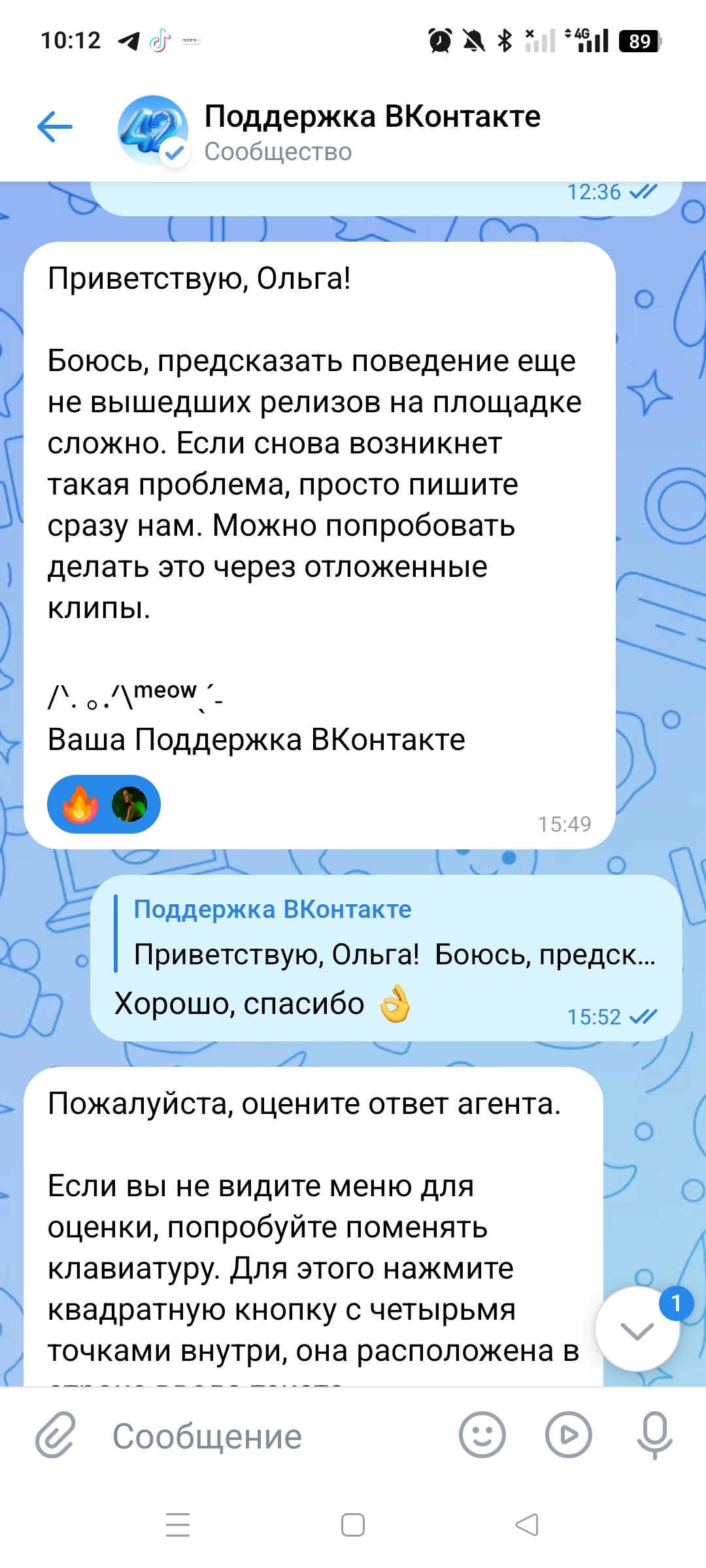Viewport: 706px width, 1568px height.
Task: Go to the system home screen
Action: 353,1526
